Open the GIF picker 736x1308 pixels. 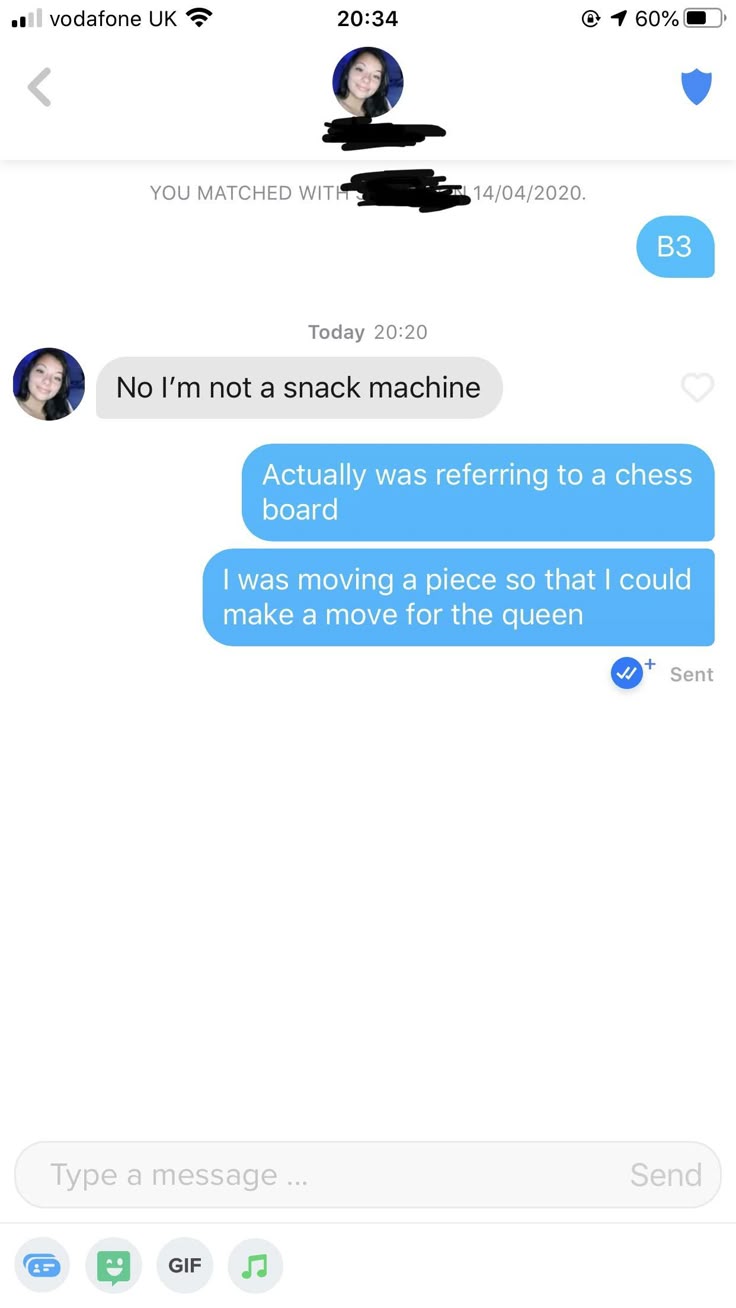tap(185, 1265)
